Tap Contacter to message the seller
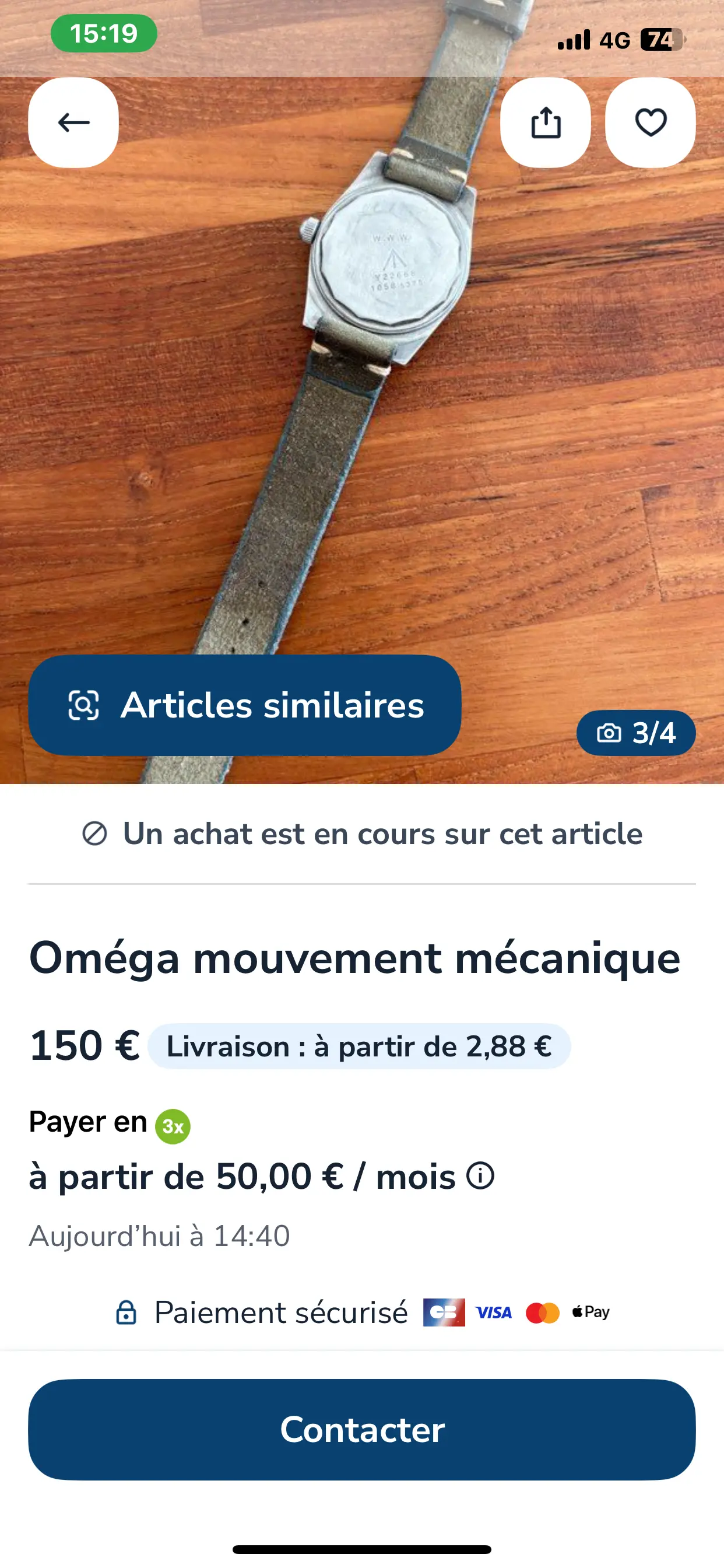Viewport: 724px width, 1568px height. [362, 1429]
